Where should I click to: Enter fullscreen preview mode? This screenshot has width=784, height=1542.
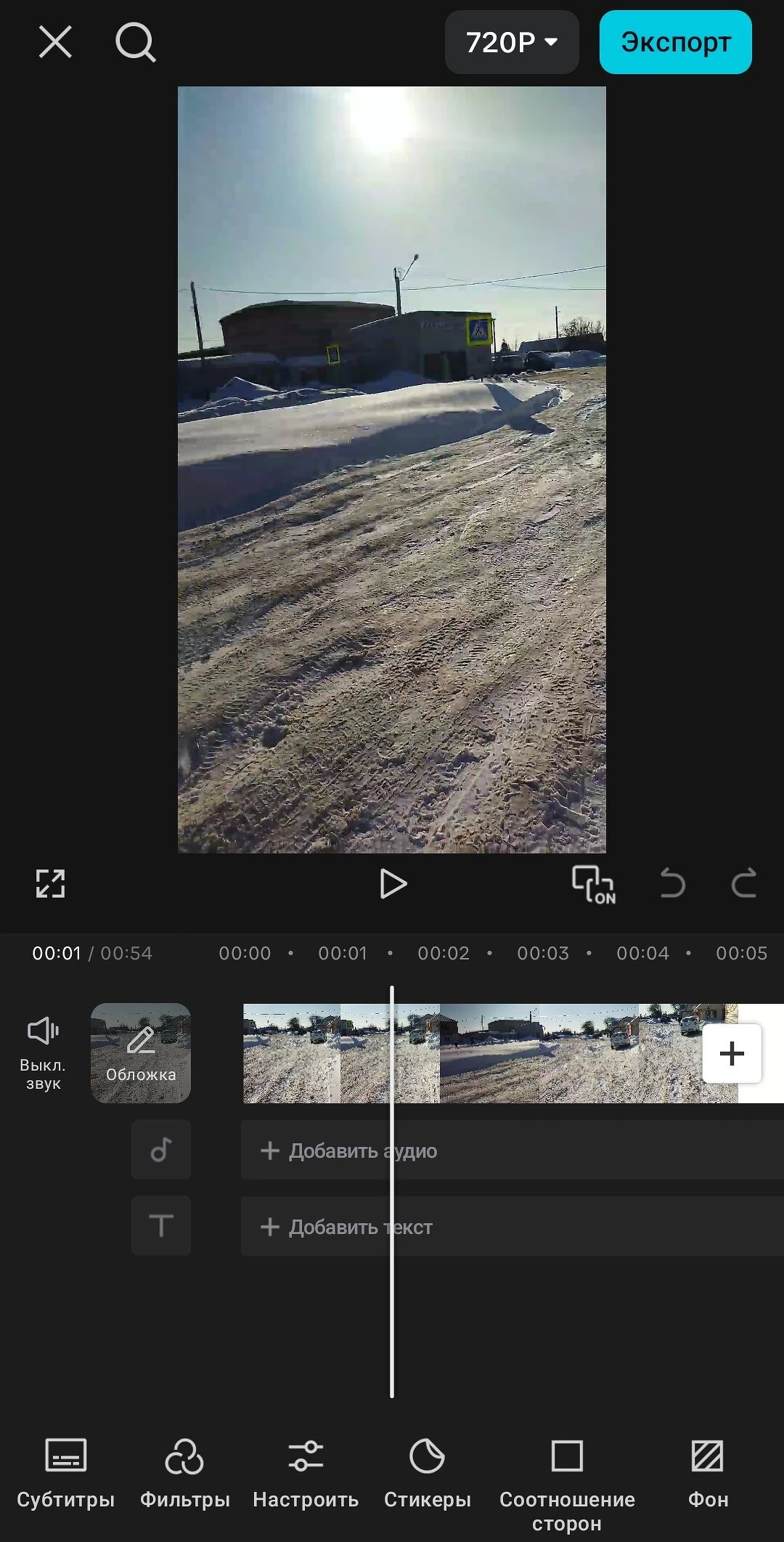50,883
